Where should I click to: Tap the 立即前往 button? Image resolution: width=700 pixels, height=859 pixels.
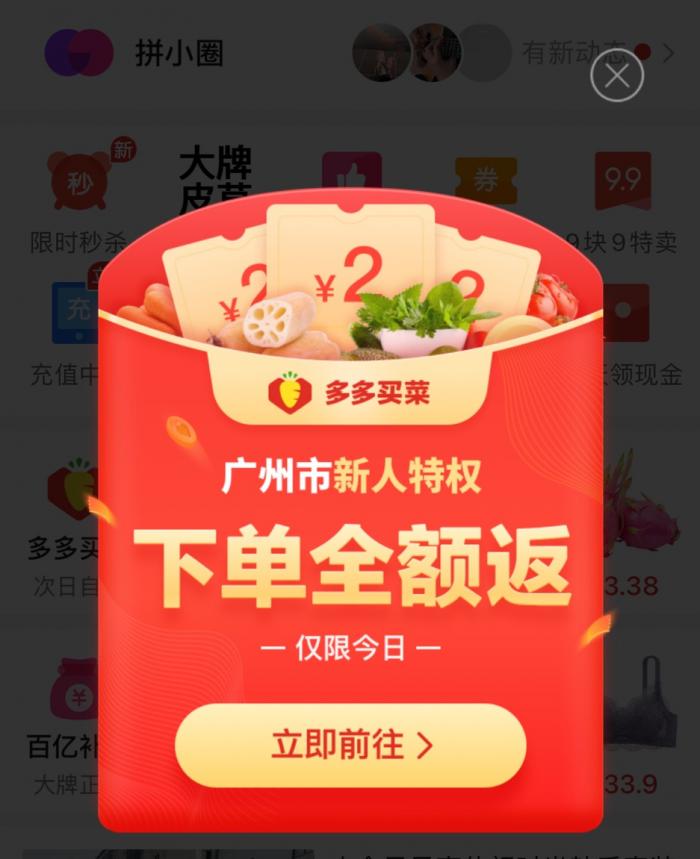[350, 745]
